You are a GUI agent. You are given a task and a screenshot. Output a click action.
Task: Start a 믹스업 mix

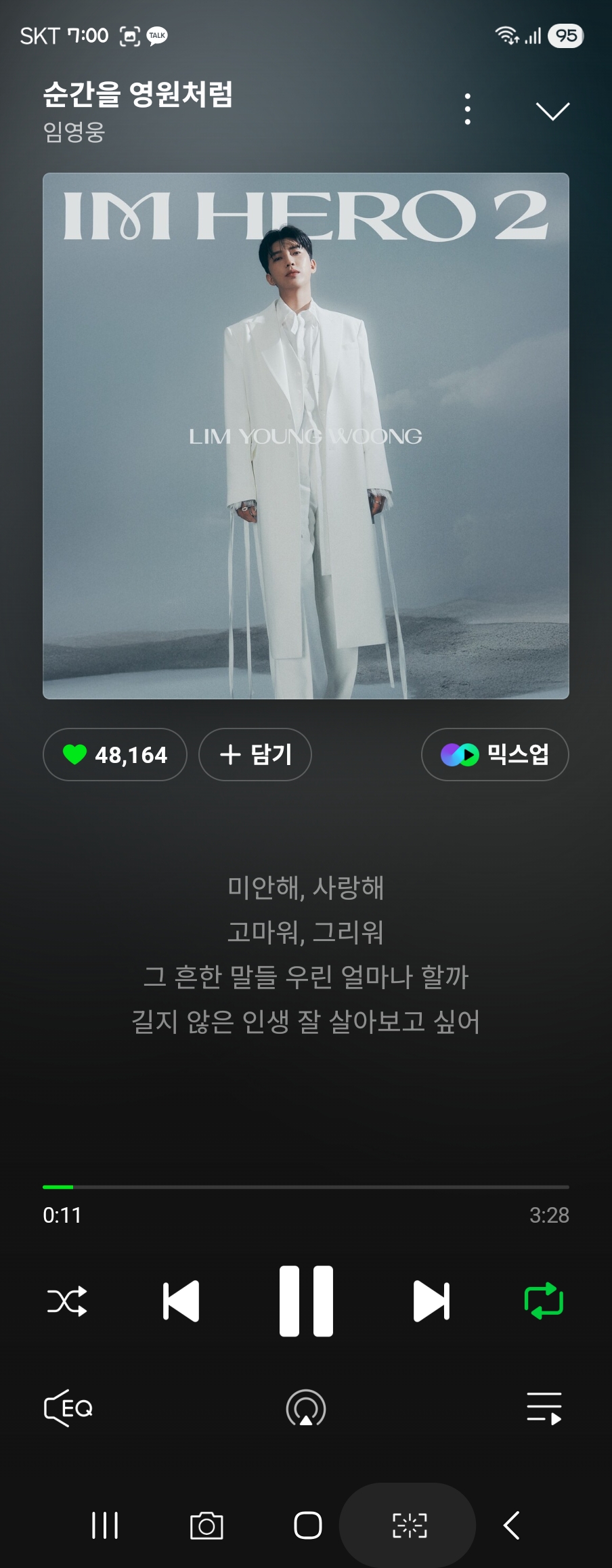point(495,754)
